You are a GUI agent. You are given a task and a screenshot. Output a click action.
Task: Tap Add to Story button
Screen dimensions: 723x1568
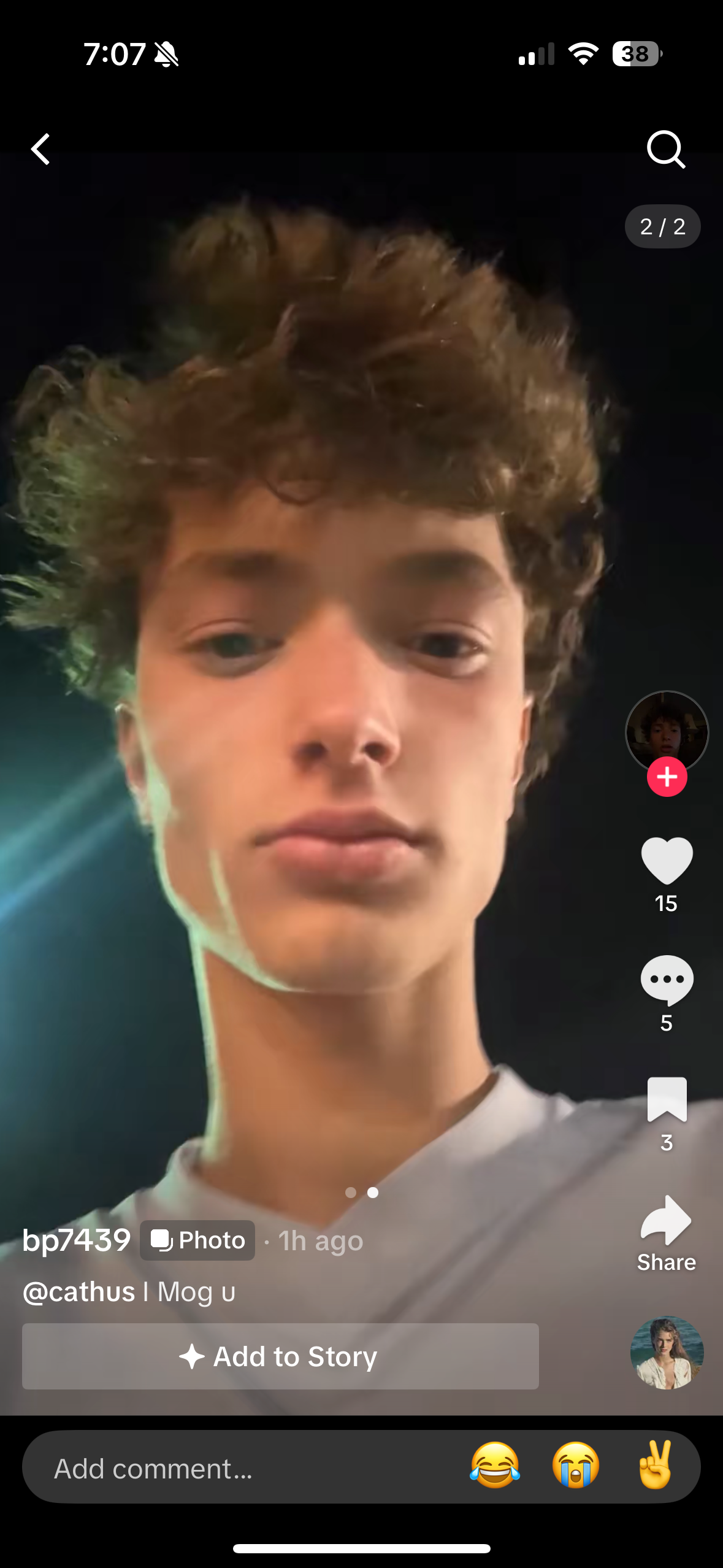pyautogui.click(x=280, y=1356)
